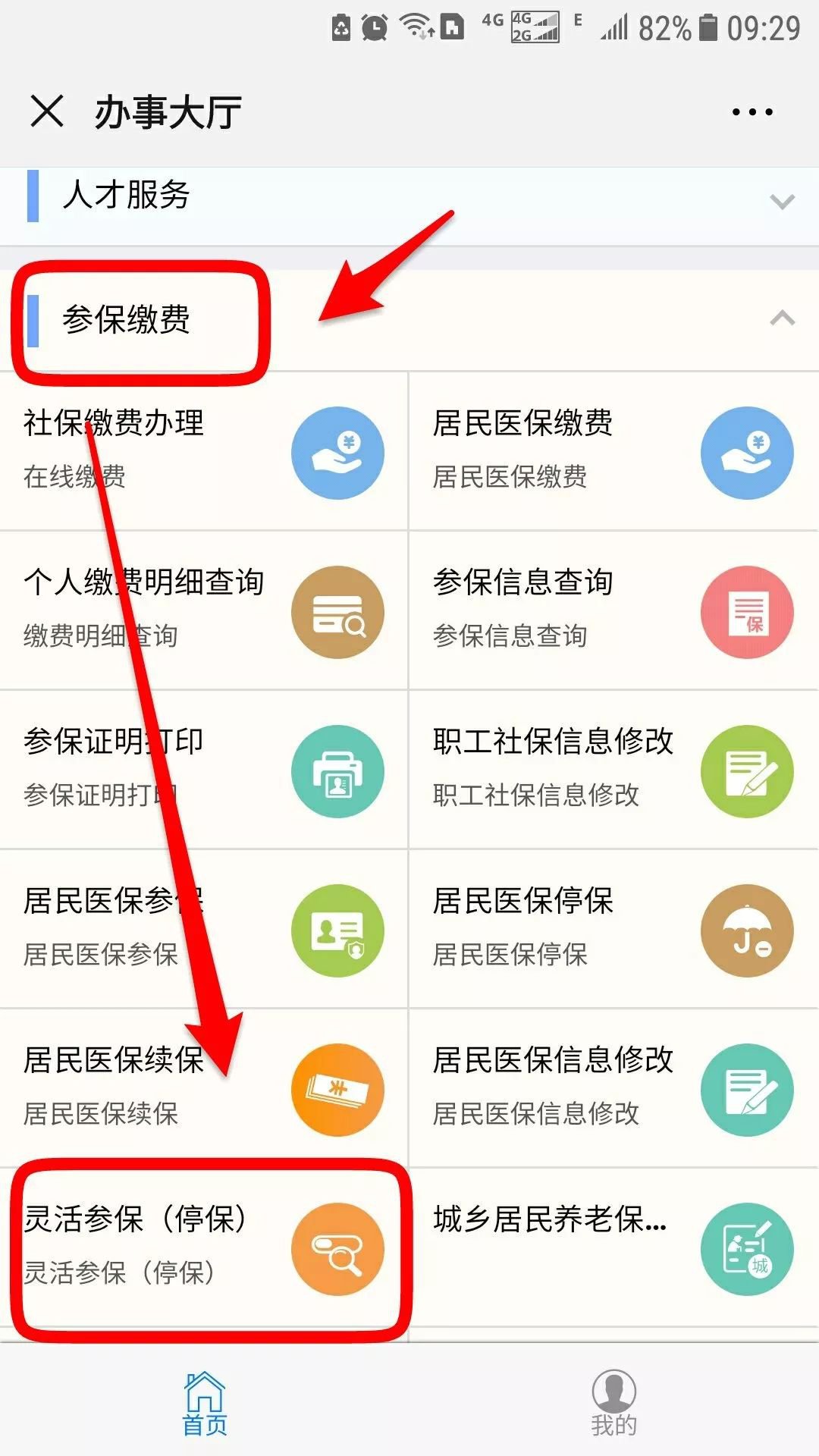Image resolution: width=819 pixels, height=1456 pixels.
Task: Open 参保信息查询
Action: 614,610
